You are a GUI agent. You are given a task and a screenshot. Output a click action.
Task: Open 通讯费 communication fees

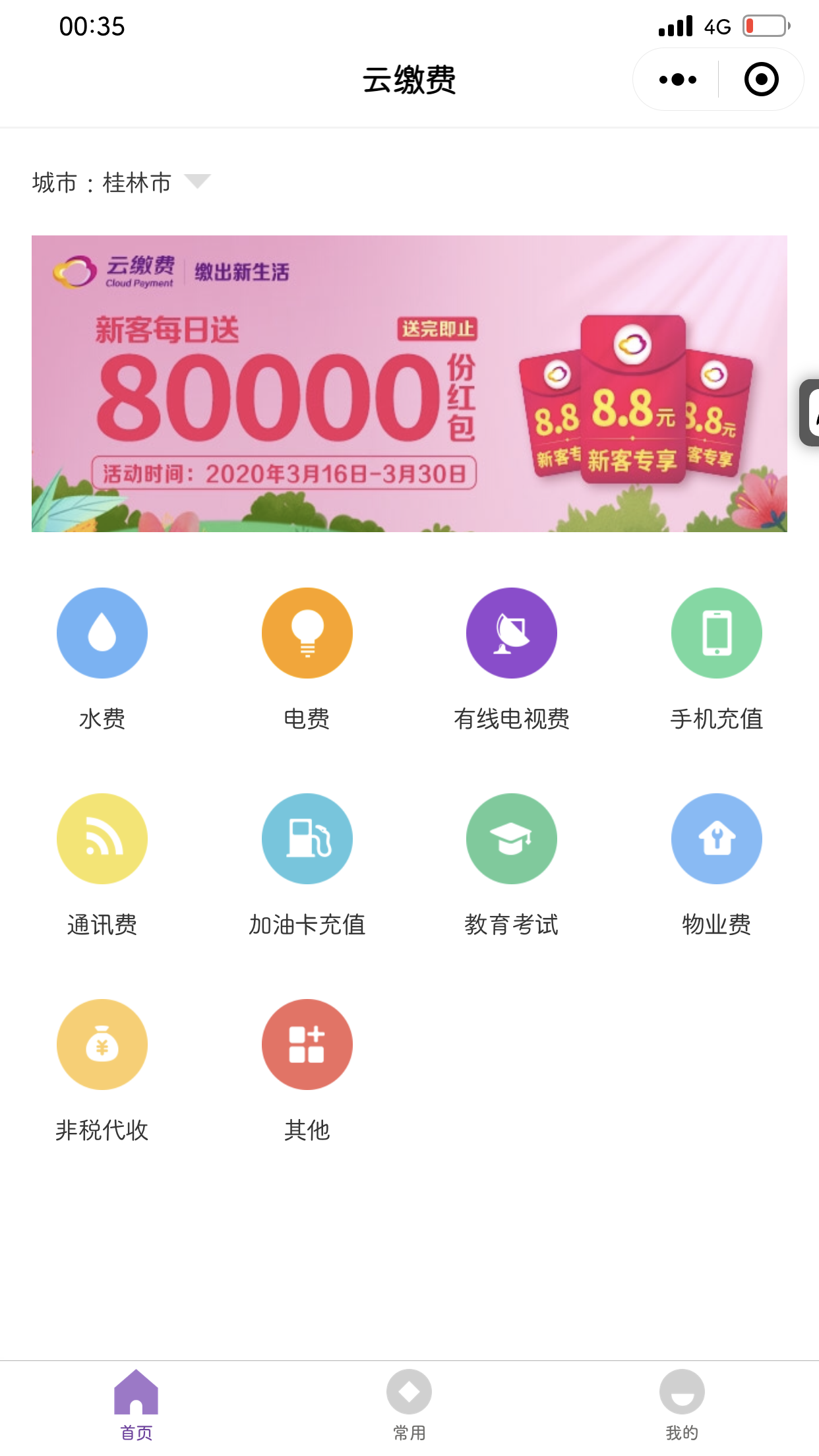click(102, 839)
